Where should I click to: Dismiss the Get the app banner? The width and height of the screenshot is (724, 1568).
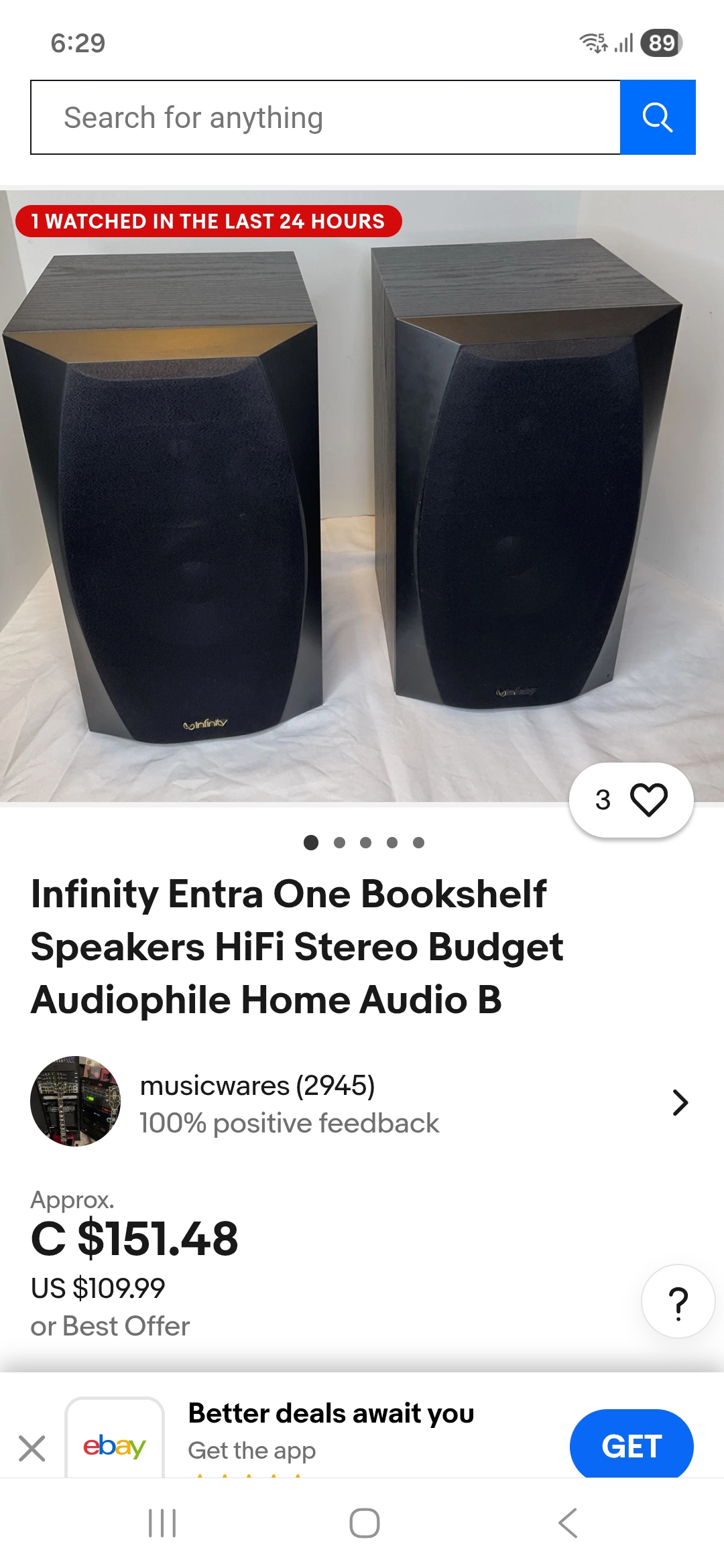(x=32, y=1448)
